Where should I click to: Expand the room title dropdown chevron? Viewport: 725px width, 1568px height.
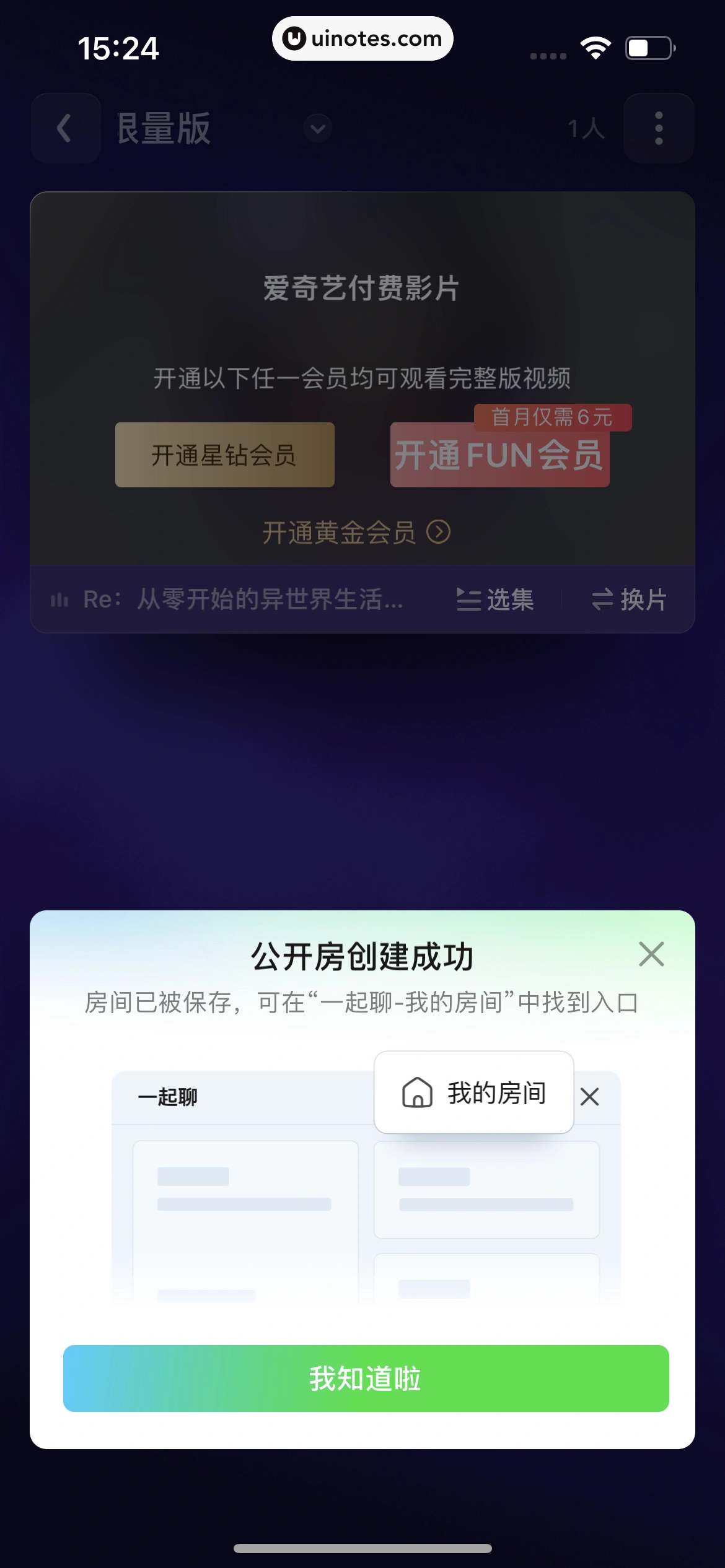(x=317, y=129)
